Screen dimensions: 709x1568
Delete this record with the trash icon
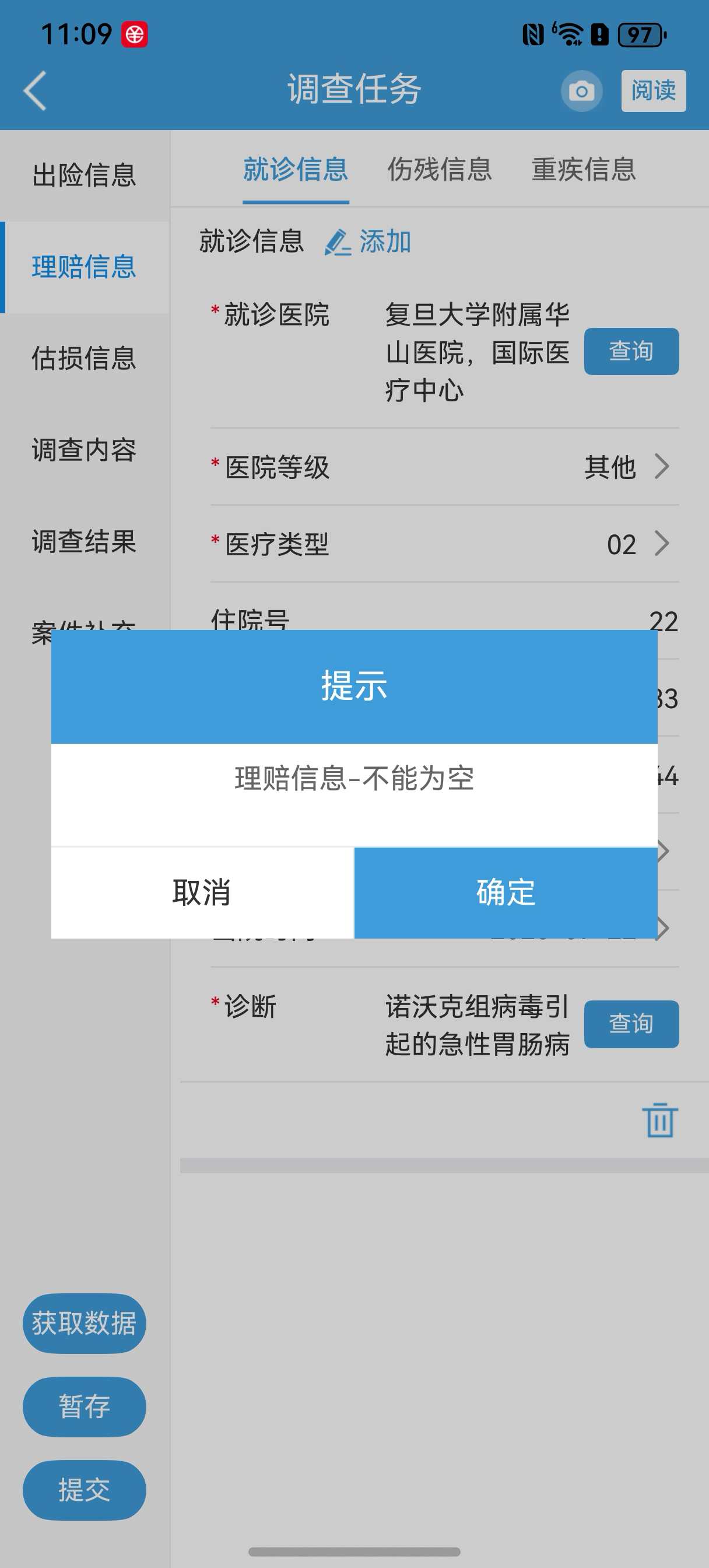[659, 1119]
